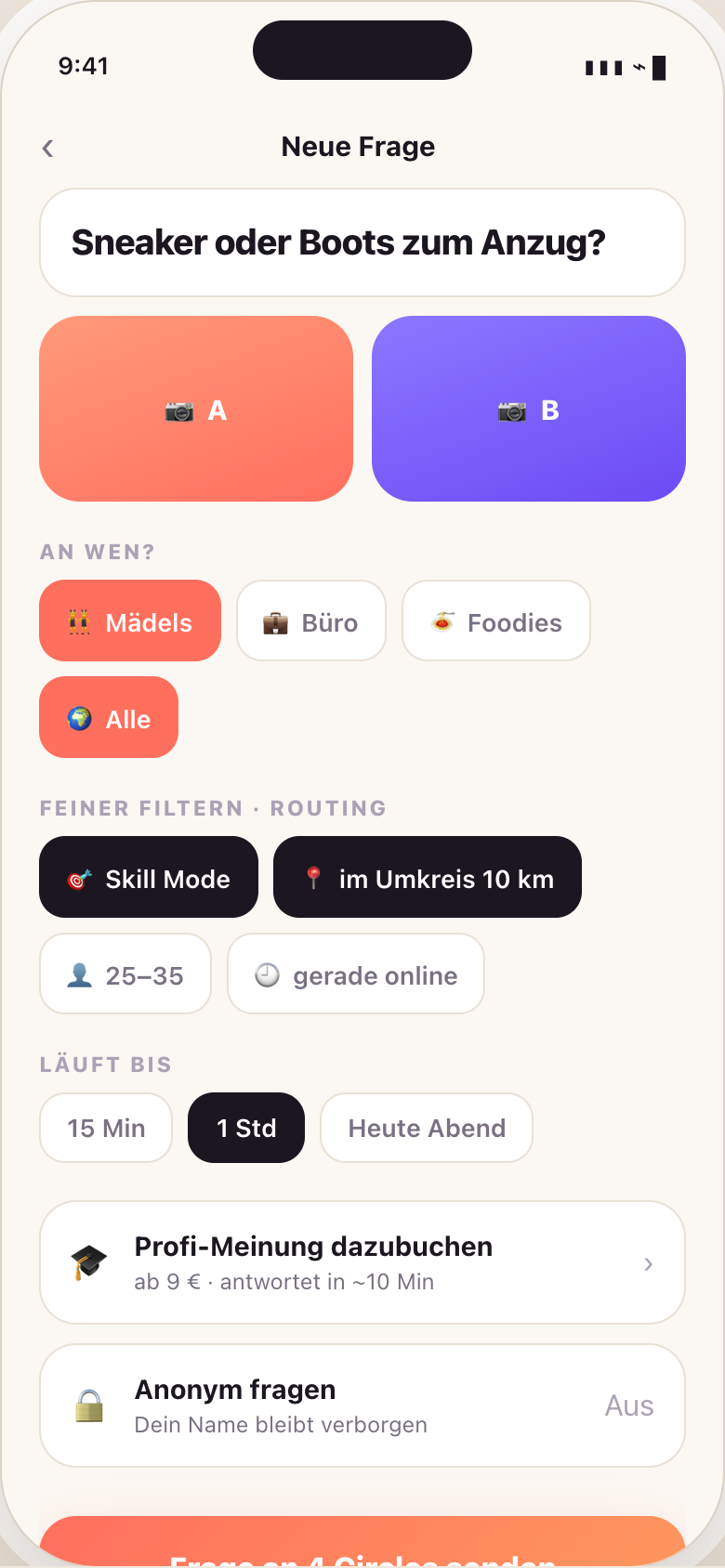Enable the gerade online filter

tap(356, 973)
